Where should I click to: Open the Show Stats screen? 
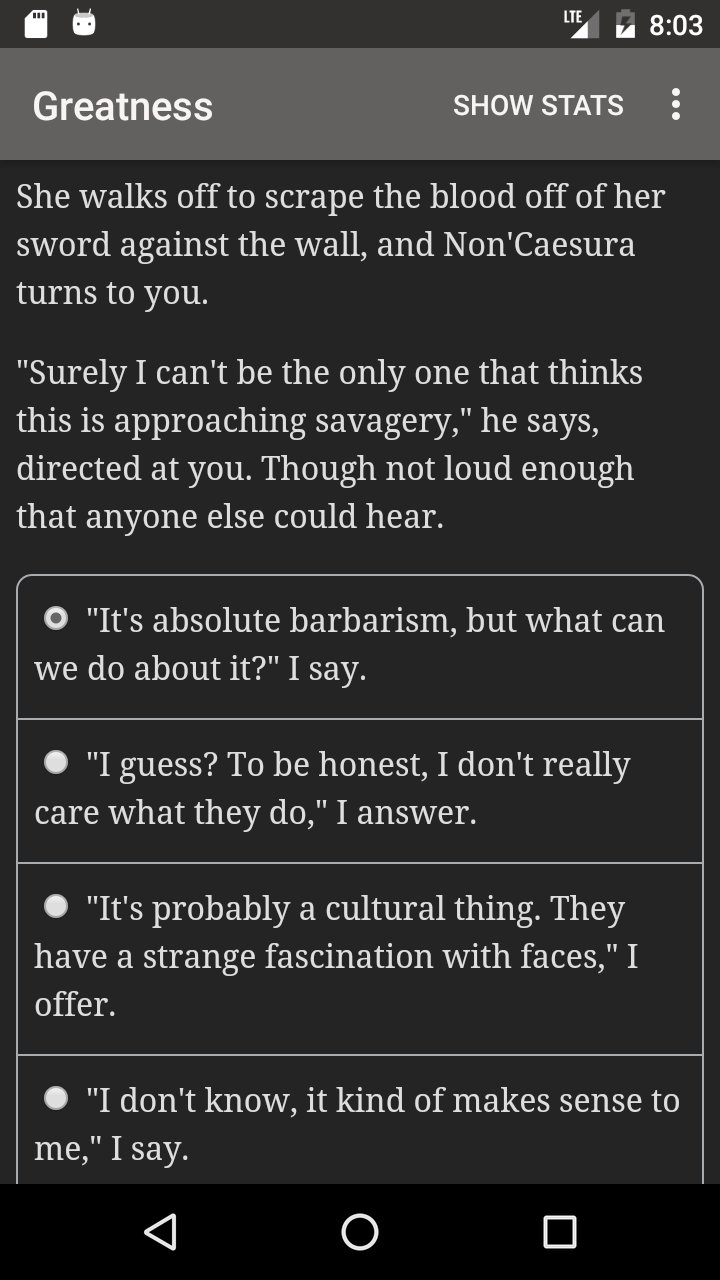pyautogui.click(x=538, y=105)
